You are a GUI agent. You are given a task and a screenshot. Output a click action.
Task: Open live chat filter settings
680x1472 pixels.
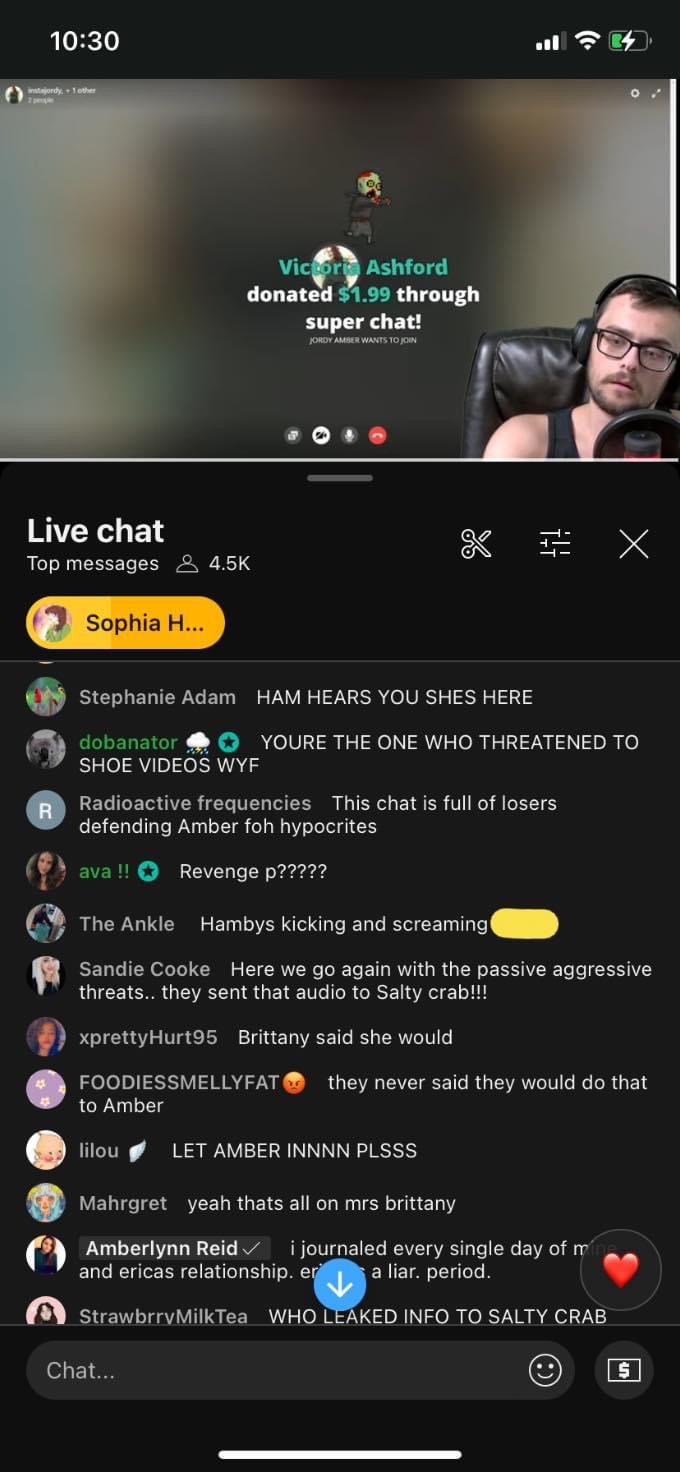(555, 543)
